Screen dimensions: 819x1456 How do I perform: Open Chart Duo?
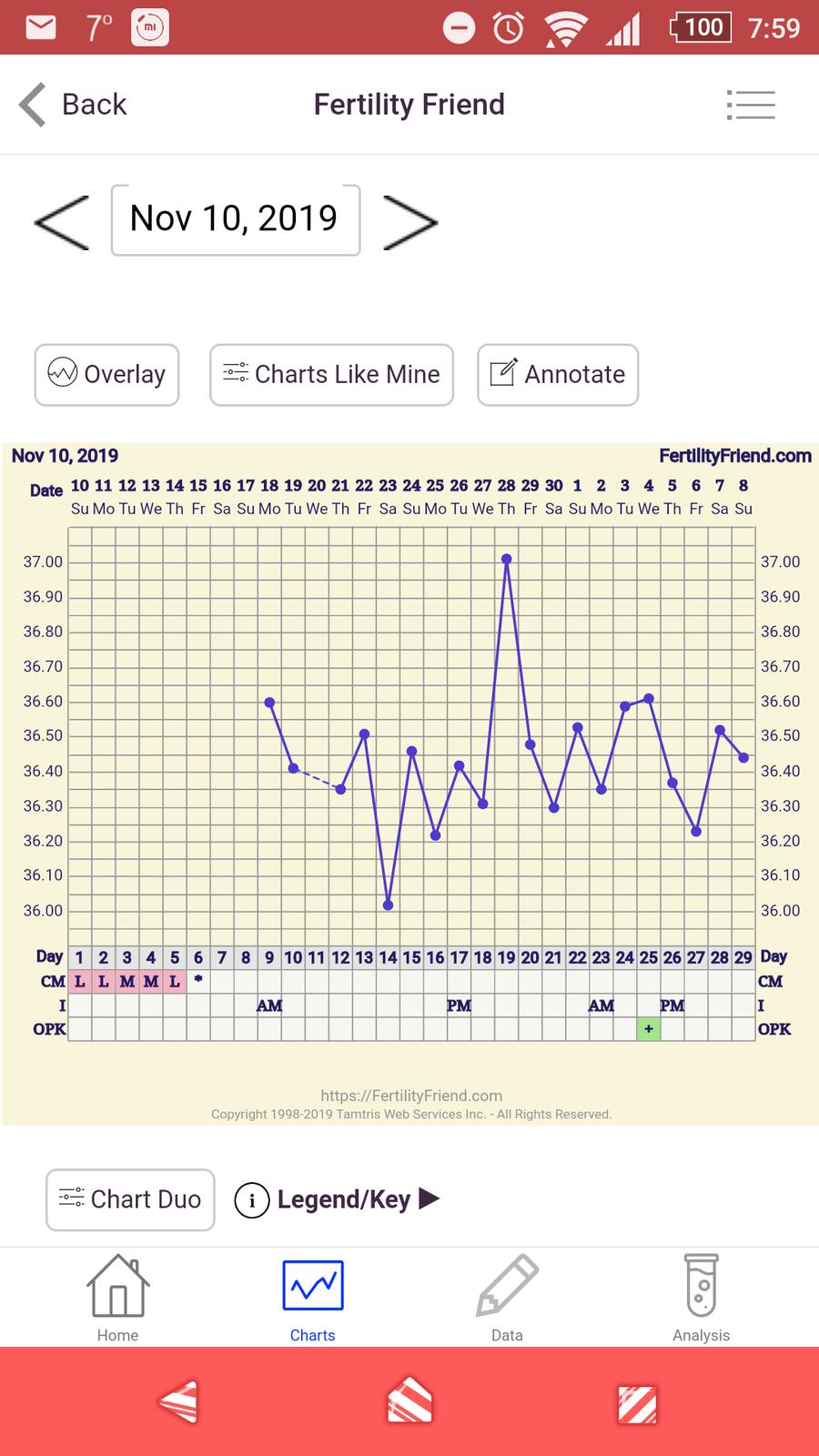pos(130,1199)
